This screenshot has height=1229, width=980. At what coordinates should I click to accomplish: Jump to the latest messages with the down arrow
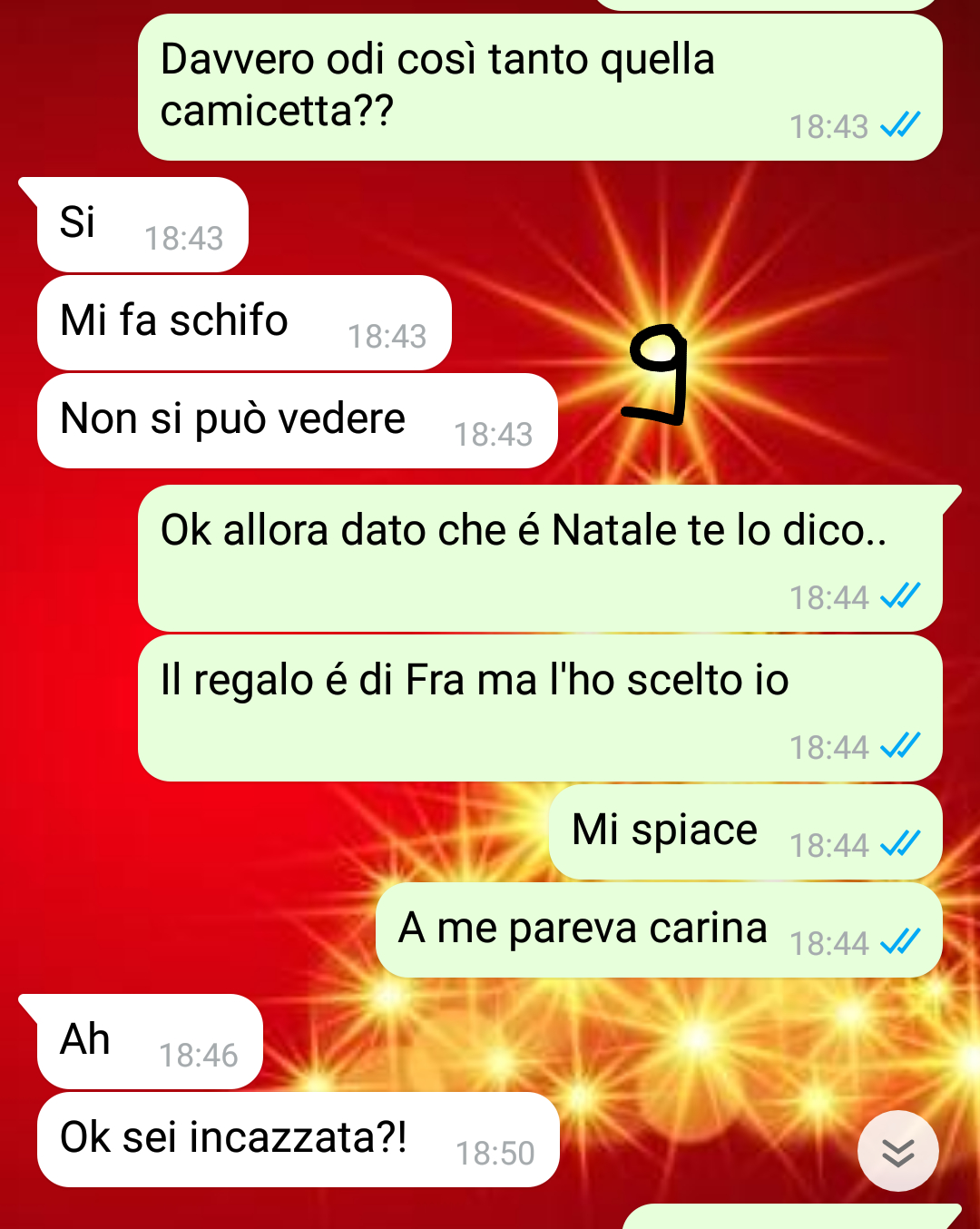[897, 1151]
